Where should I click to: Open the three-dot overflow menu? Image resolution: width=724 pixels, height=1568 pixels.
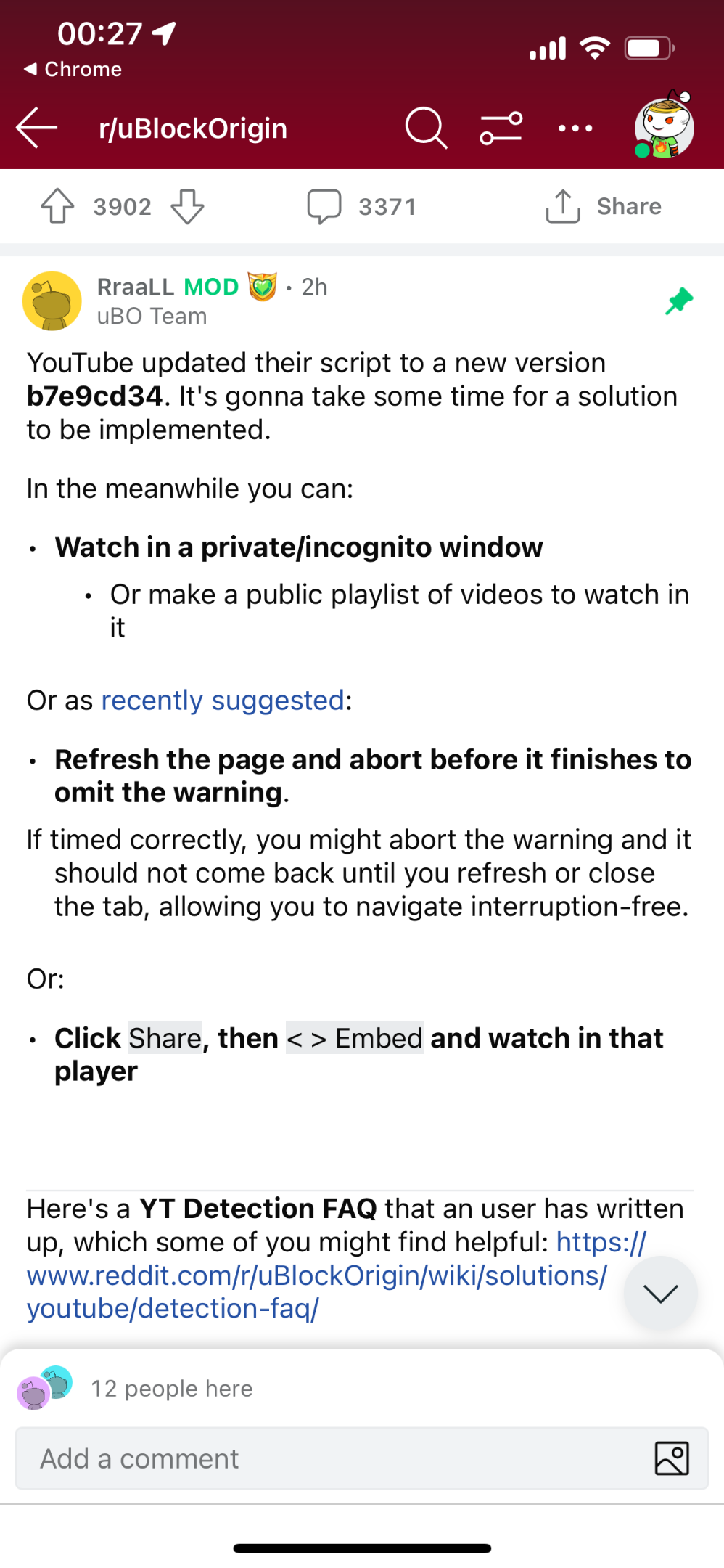click(575, 128)
